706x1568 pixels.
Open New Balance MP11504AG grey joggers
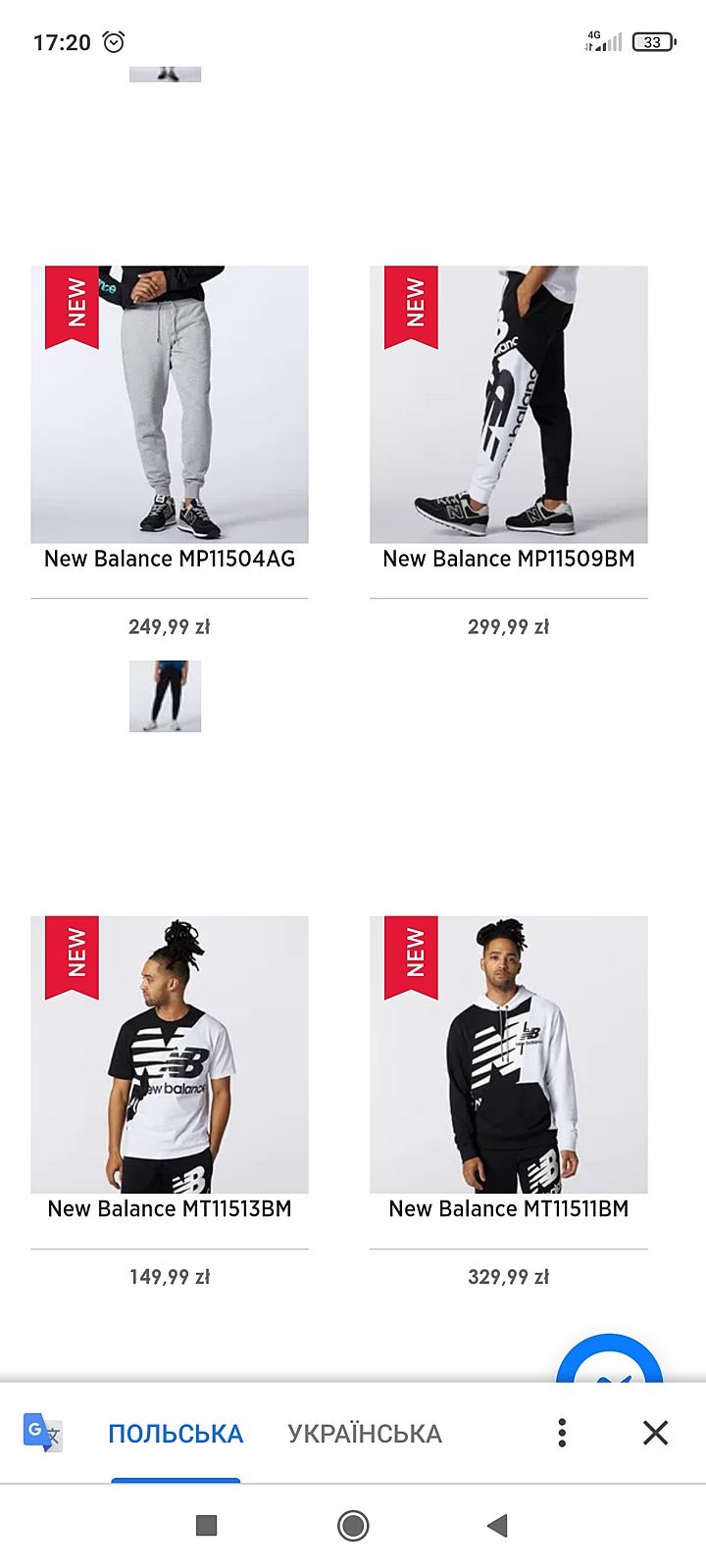[x=170, y=405]
